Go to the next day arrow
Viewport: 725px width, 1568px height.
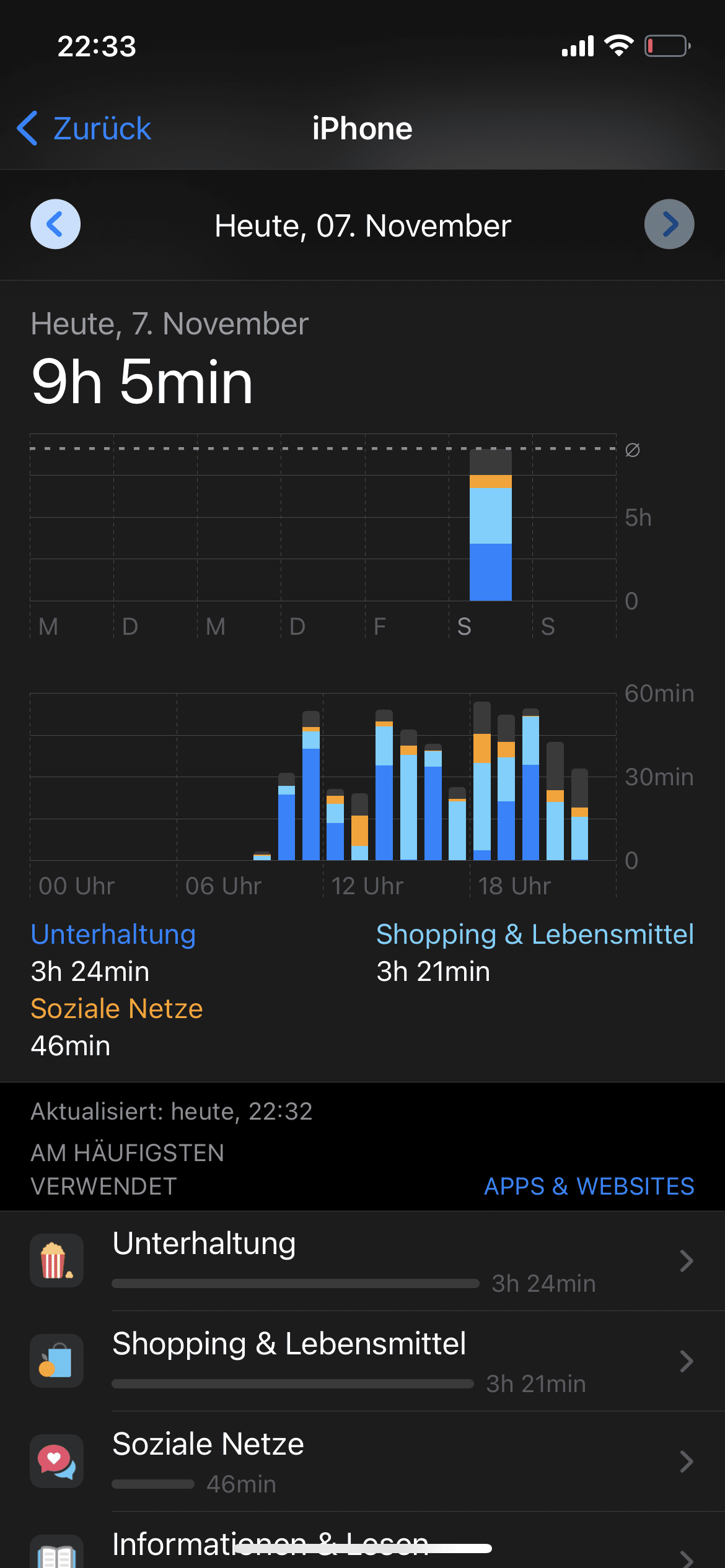669,224
